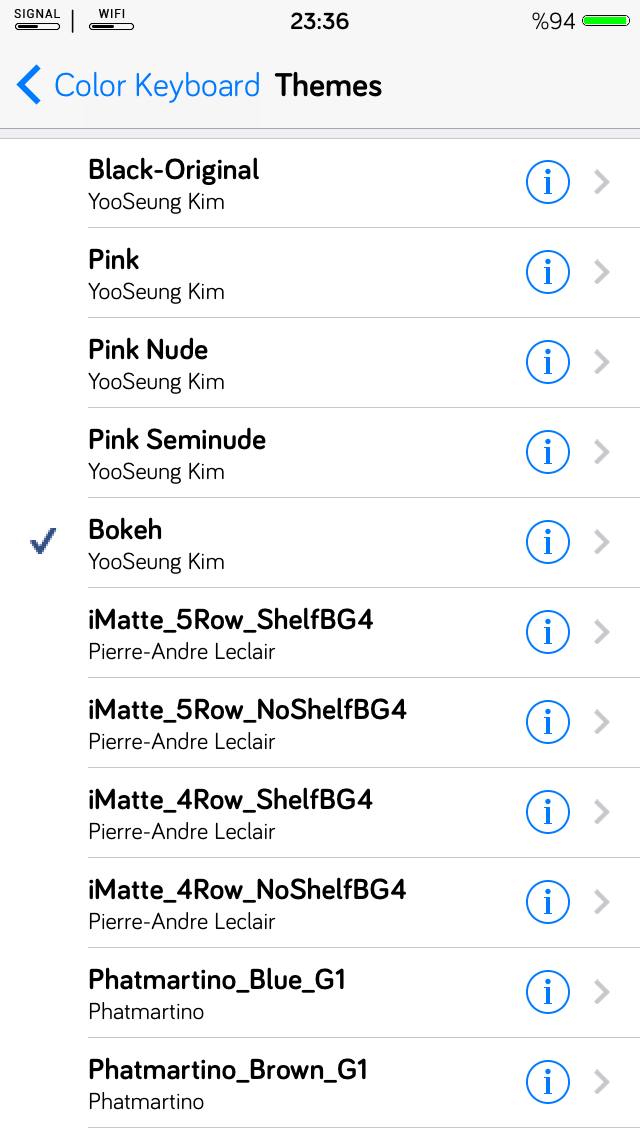Image resolution: width=640 pixels, height=1136 pixels.
Task: Open info for iMatte_4Row_ShelfBG4
Action: point(547,812)
